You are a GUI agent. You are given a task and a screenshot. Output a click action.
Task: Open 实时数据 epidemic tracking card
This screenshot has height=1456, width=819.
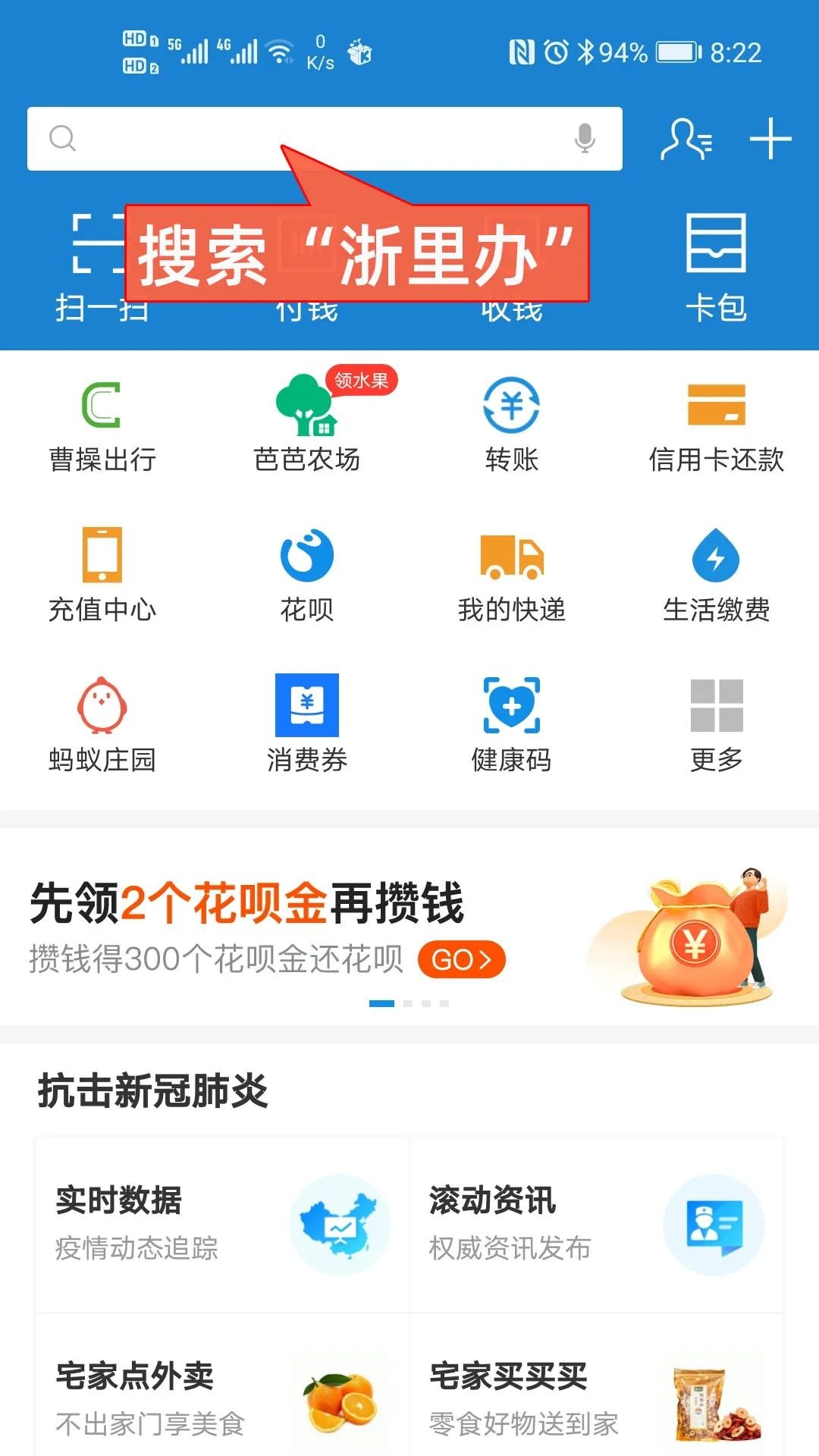pyautogui.click(x=223, y=1224)
